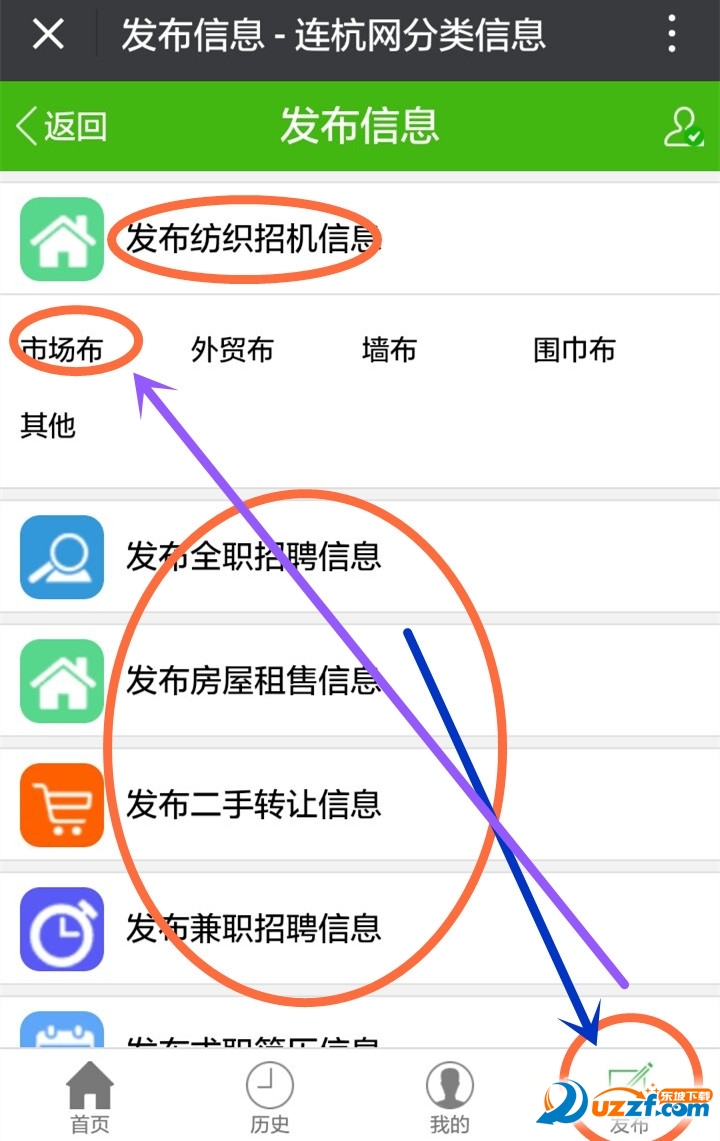Open 发布二手转让信息 row
Image resolution: width=720 pixels, height=1141 pixels.
(x=253, y=804)
